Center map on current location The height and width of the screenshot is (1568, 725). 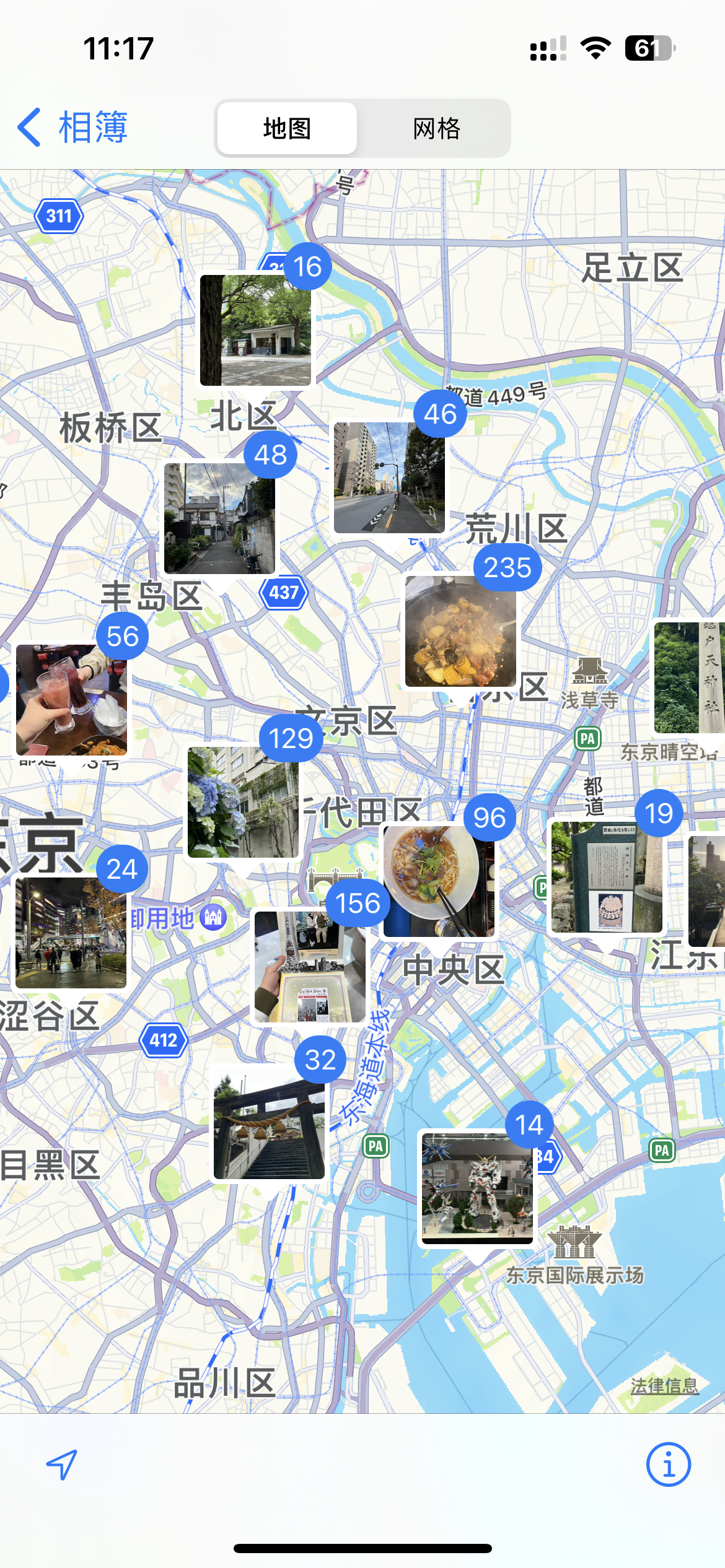click(61, 1464)
